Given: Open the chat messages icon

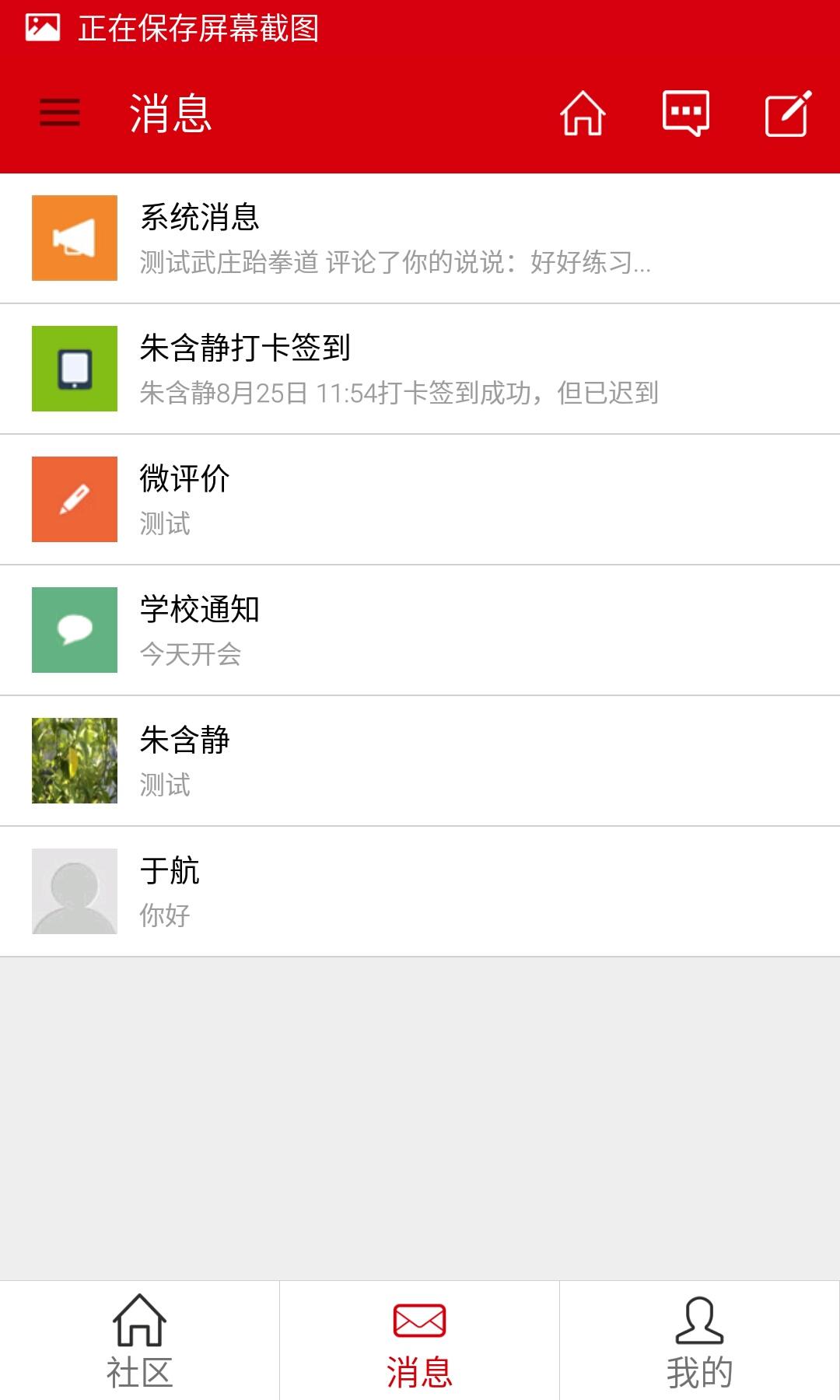Looking at the screenshot, I should [x=687, y=114].
